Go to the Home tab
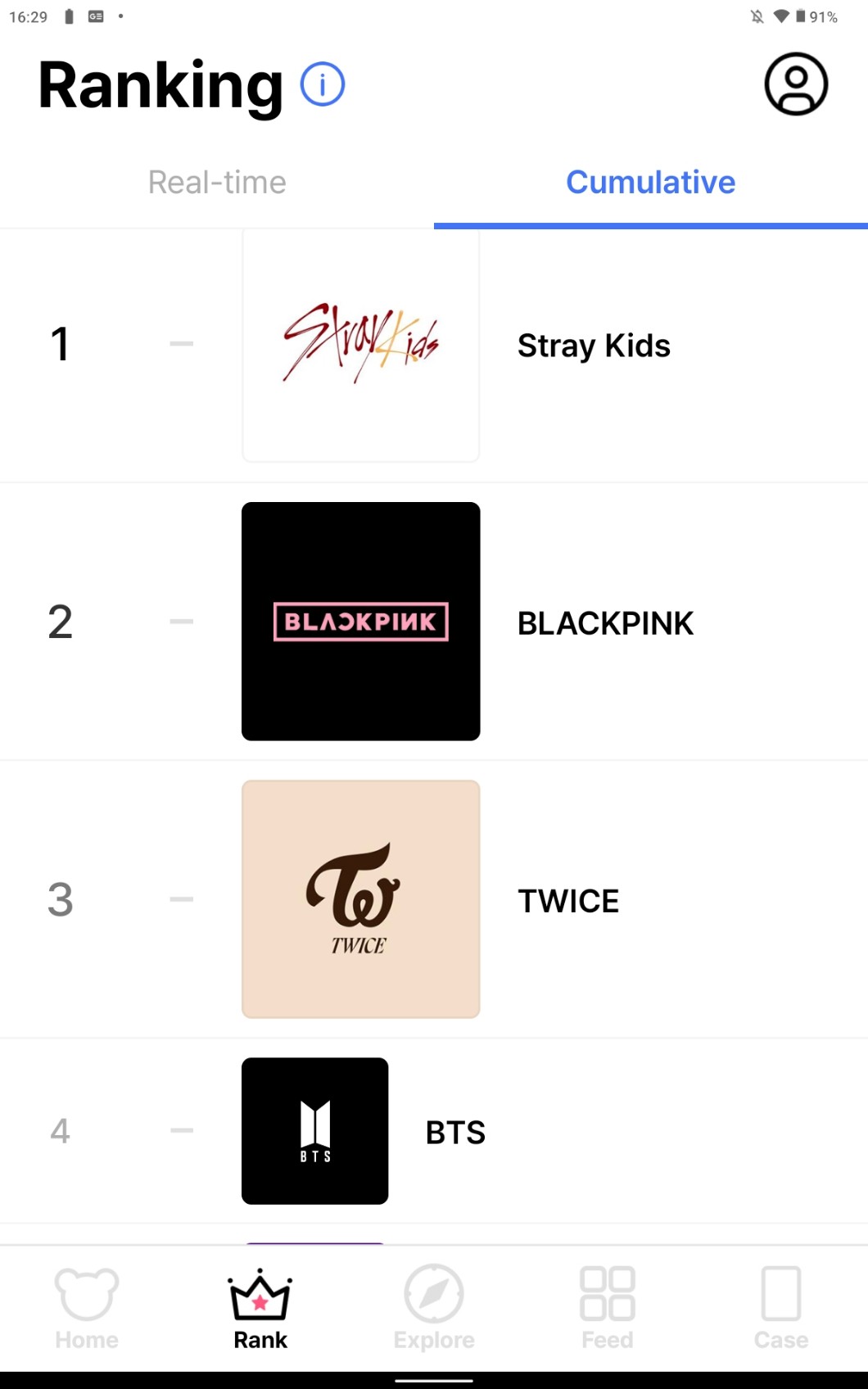Screen dimensions: 868x1389 (87, 1308)
